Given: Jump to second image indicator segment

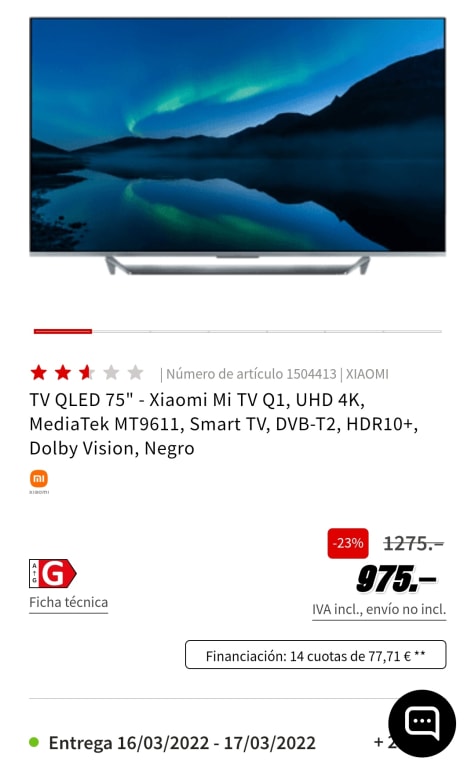Looking at the screenshot, I should 121,331.
